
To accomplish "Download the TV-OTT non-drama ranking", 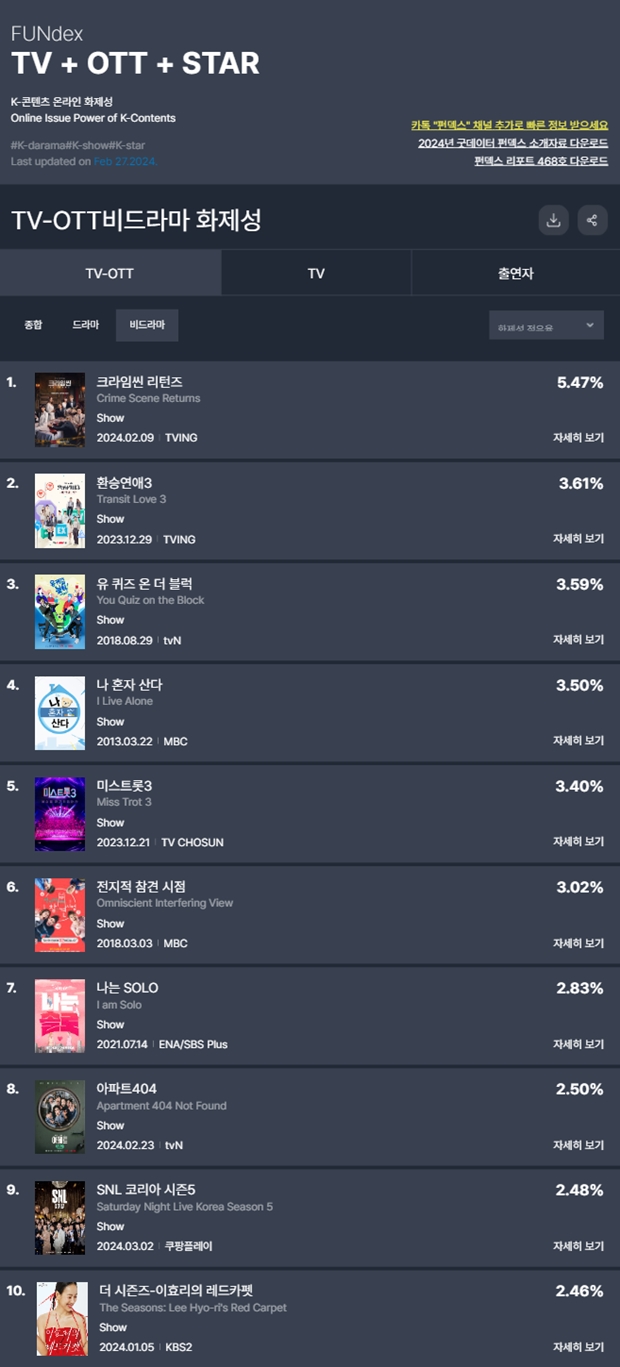I will (x=553, y=220).
